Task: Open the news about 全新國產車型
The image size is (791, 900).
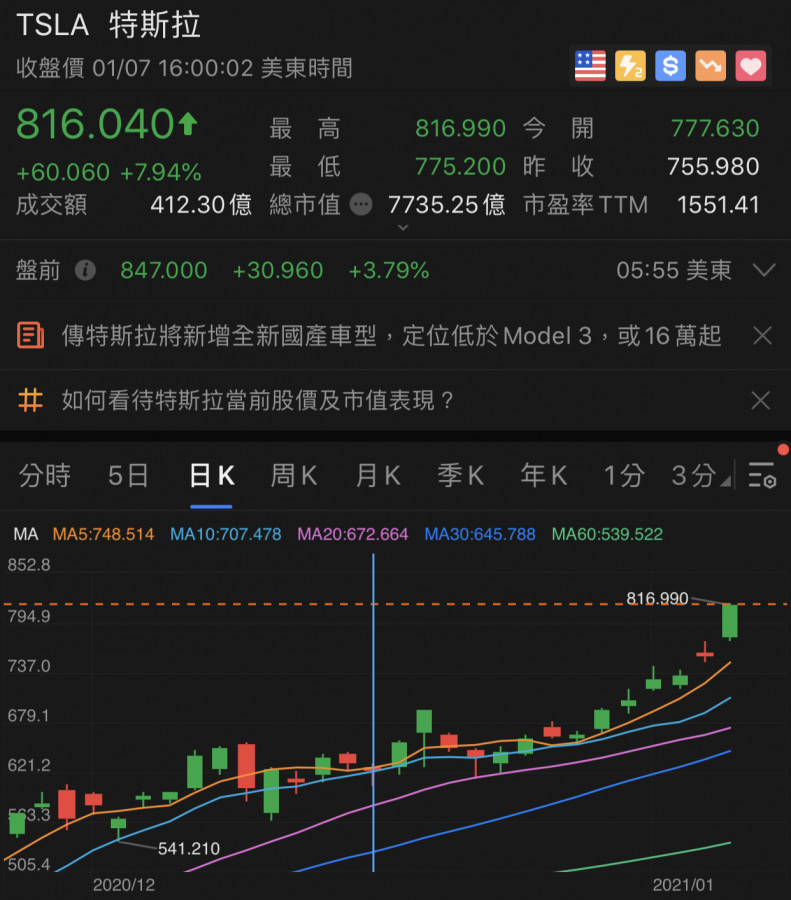Action: click(x=390, y=335)
